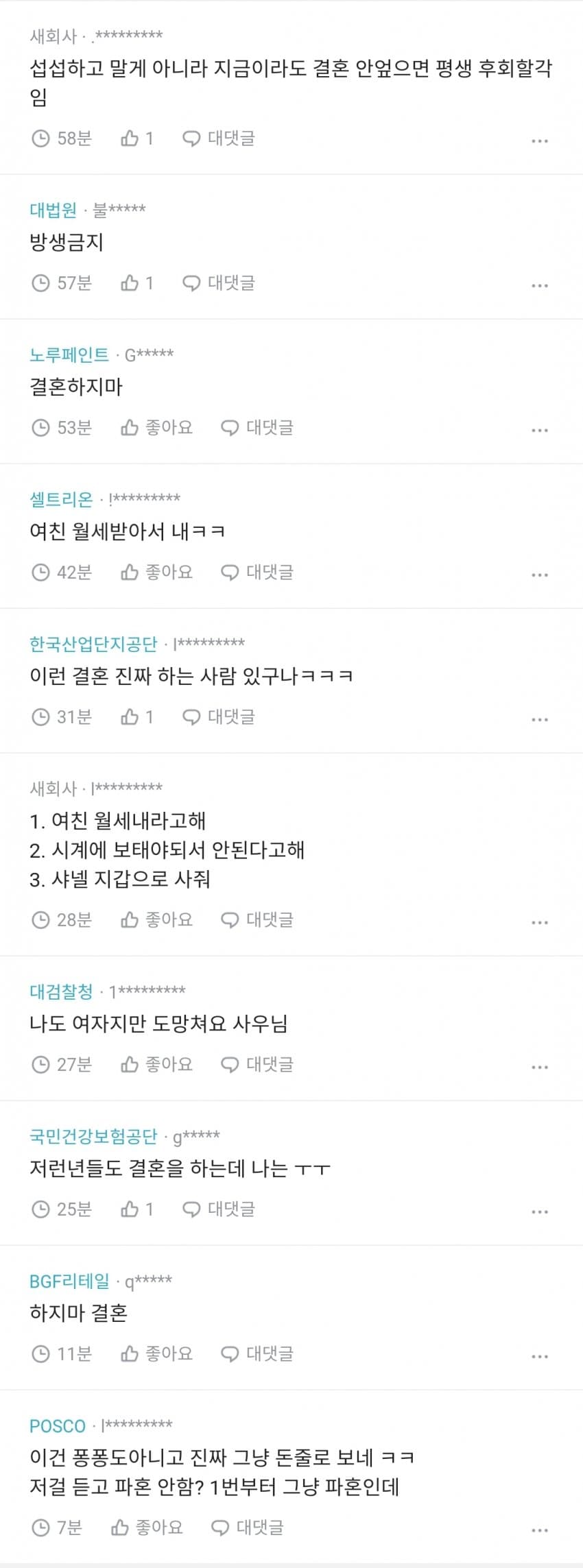Click 대댓글 under the top 새회사 comment
The image size is (583, 1568).
pos(230,139)
